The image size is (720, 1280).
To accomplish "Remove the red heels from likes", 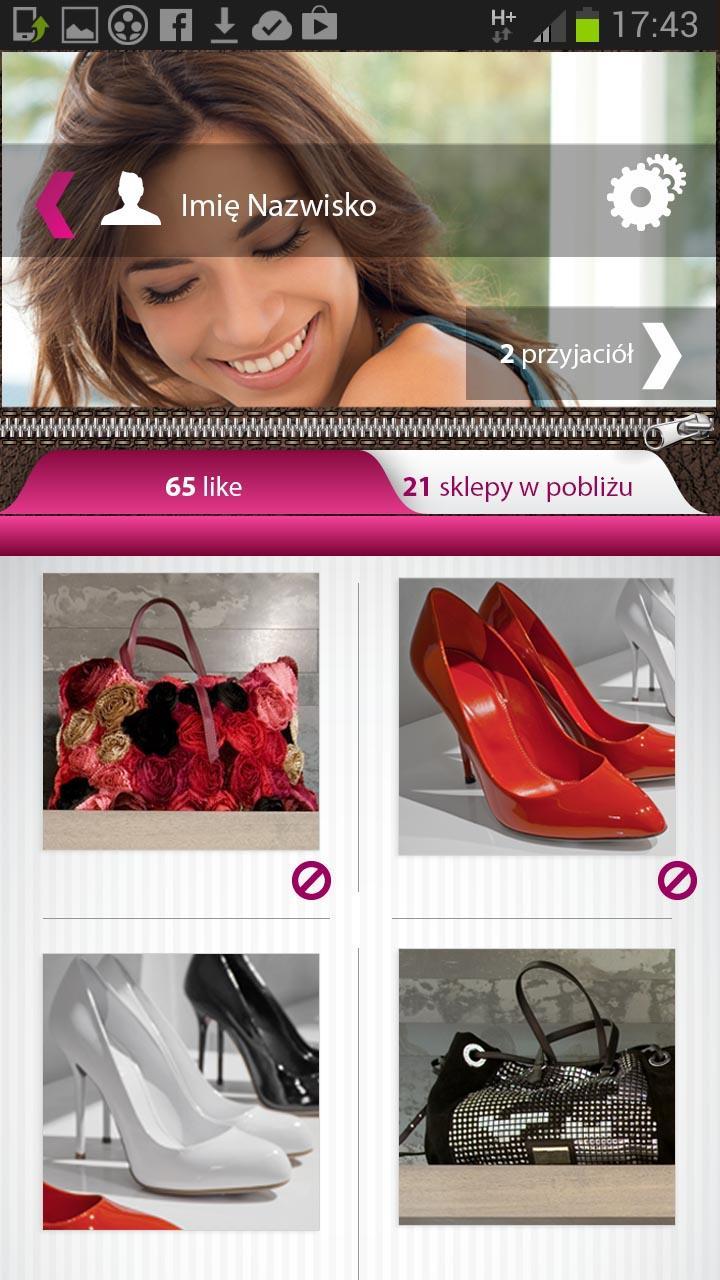I will pyautogui.click(x=677, y=881).
